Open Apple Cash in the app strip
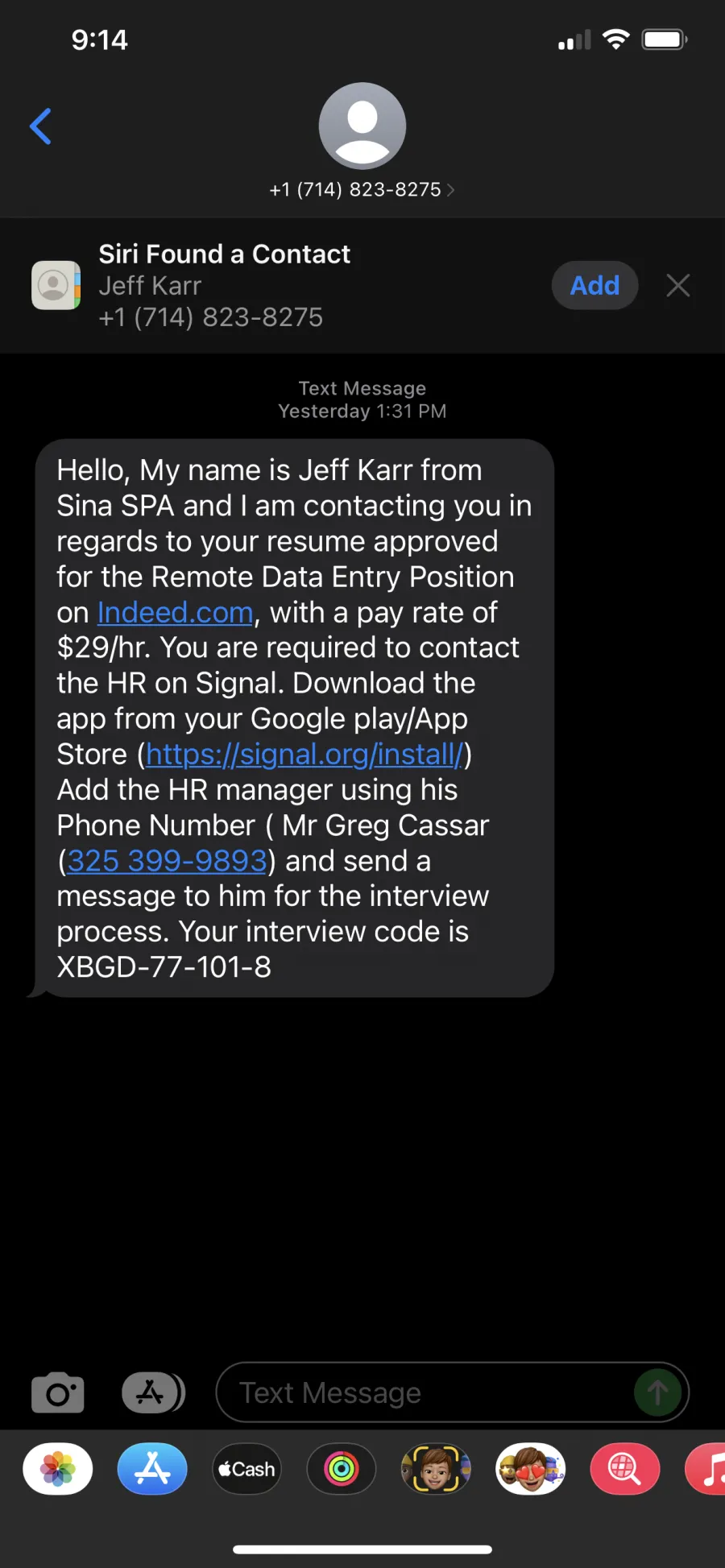The image size is (725, 1568). (246, 1469)
